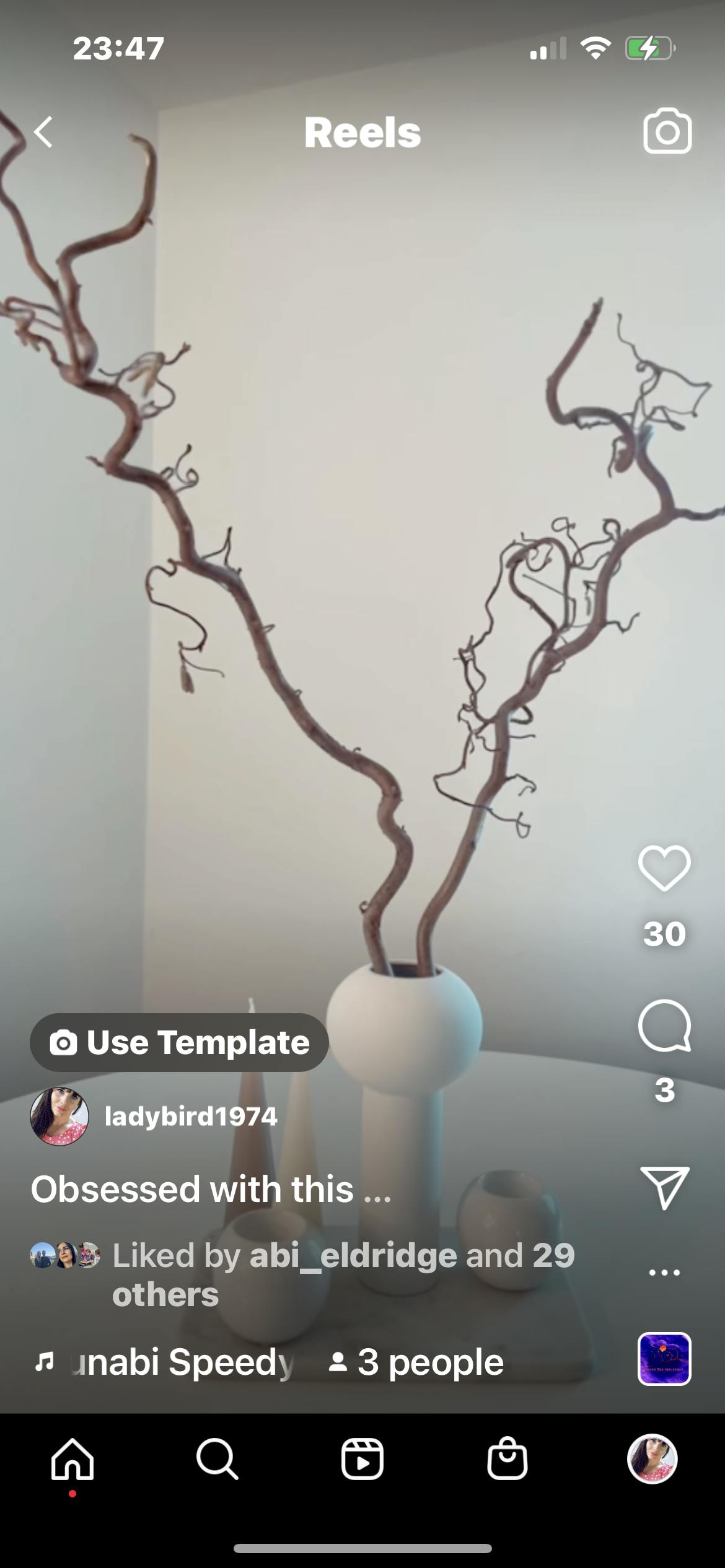
Task: Expand the caption 'Obsessed with this ...'
Action: coord(211,1189)
